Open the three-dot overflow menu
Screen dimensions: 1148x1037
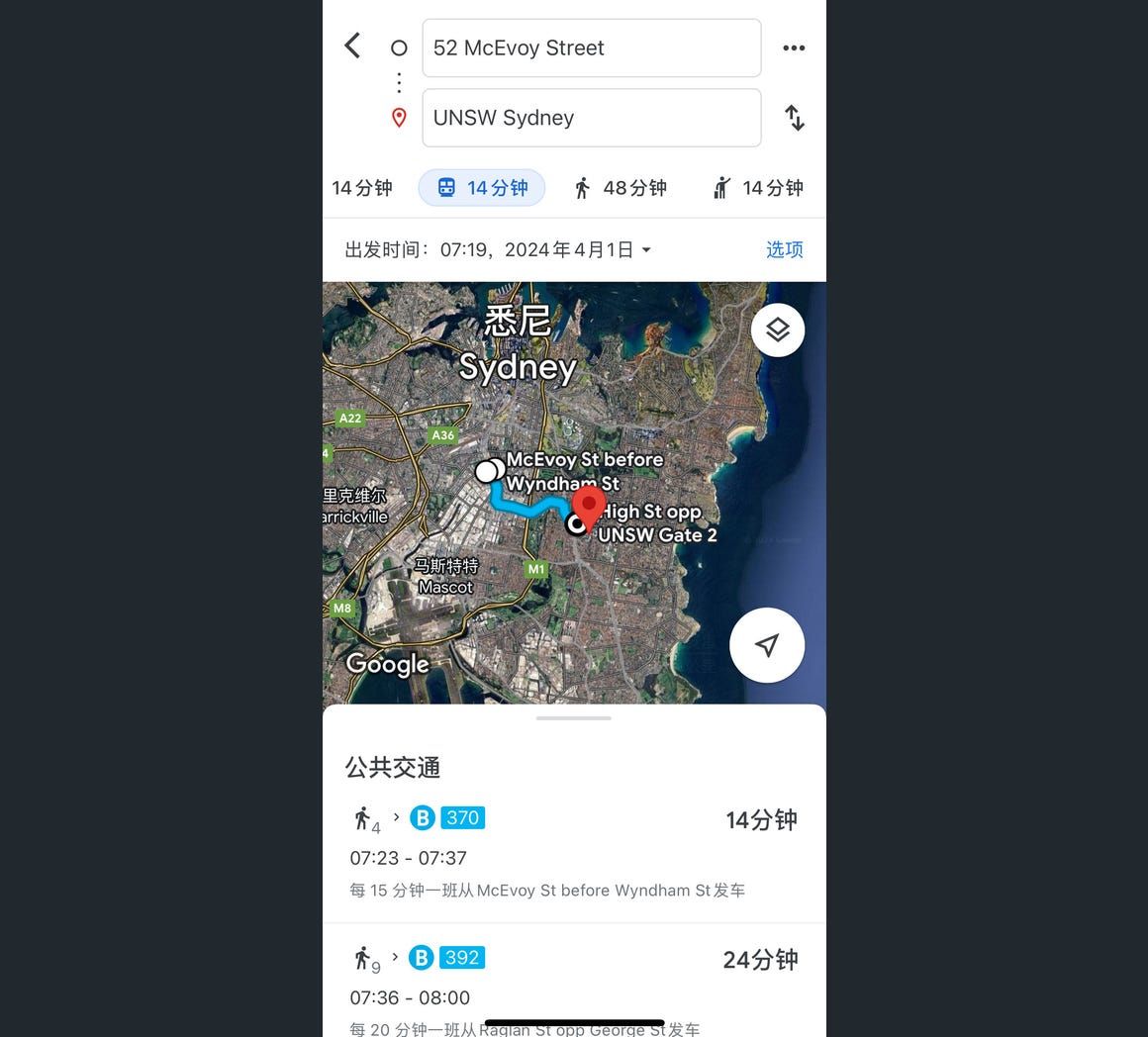click(794, 47)
